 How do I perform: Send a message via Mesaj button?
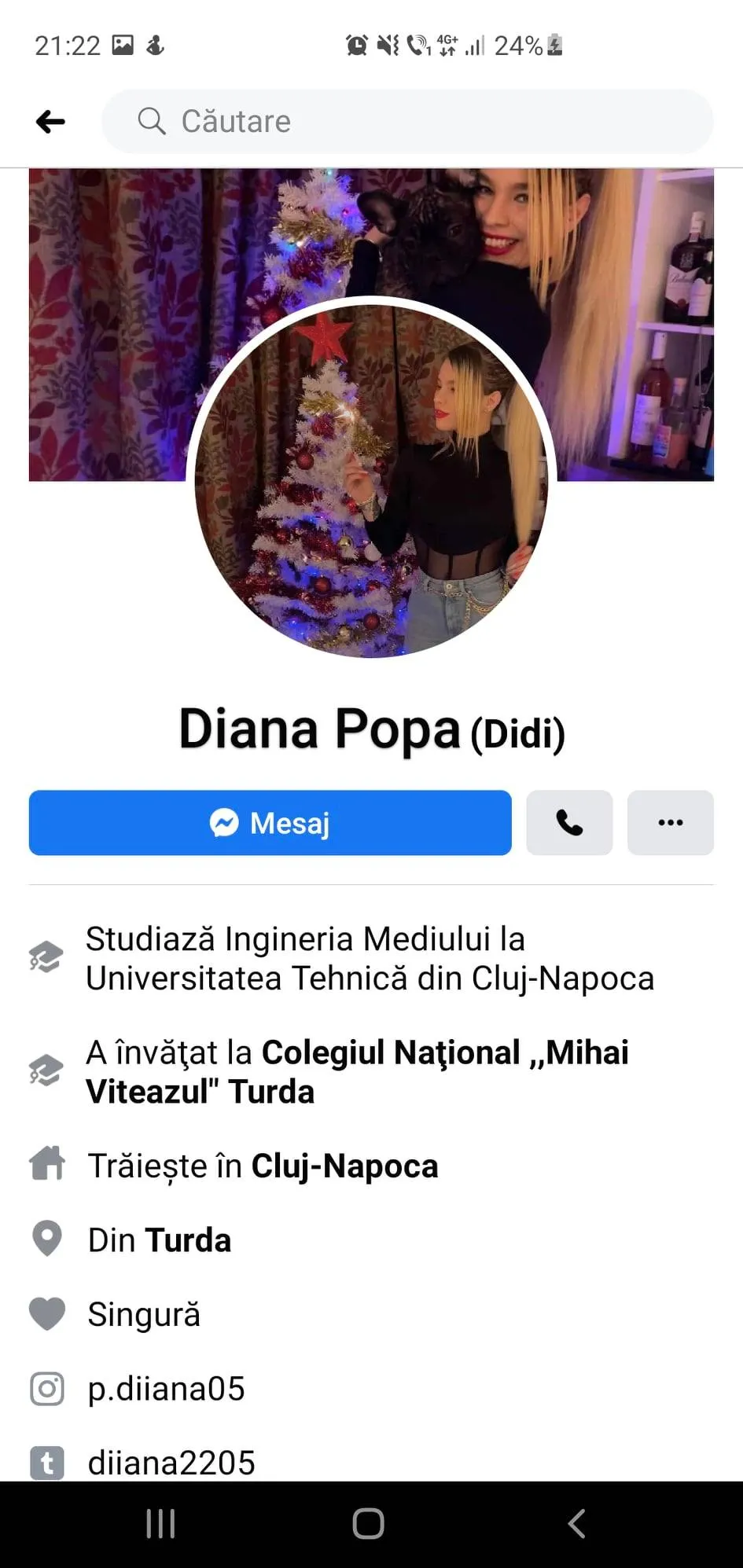(x=270, y=823)
